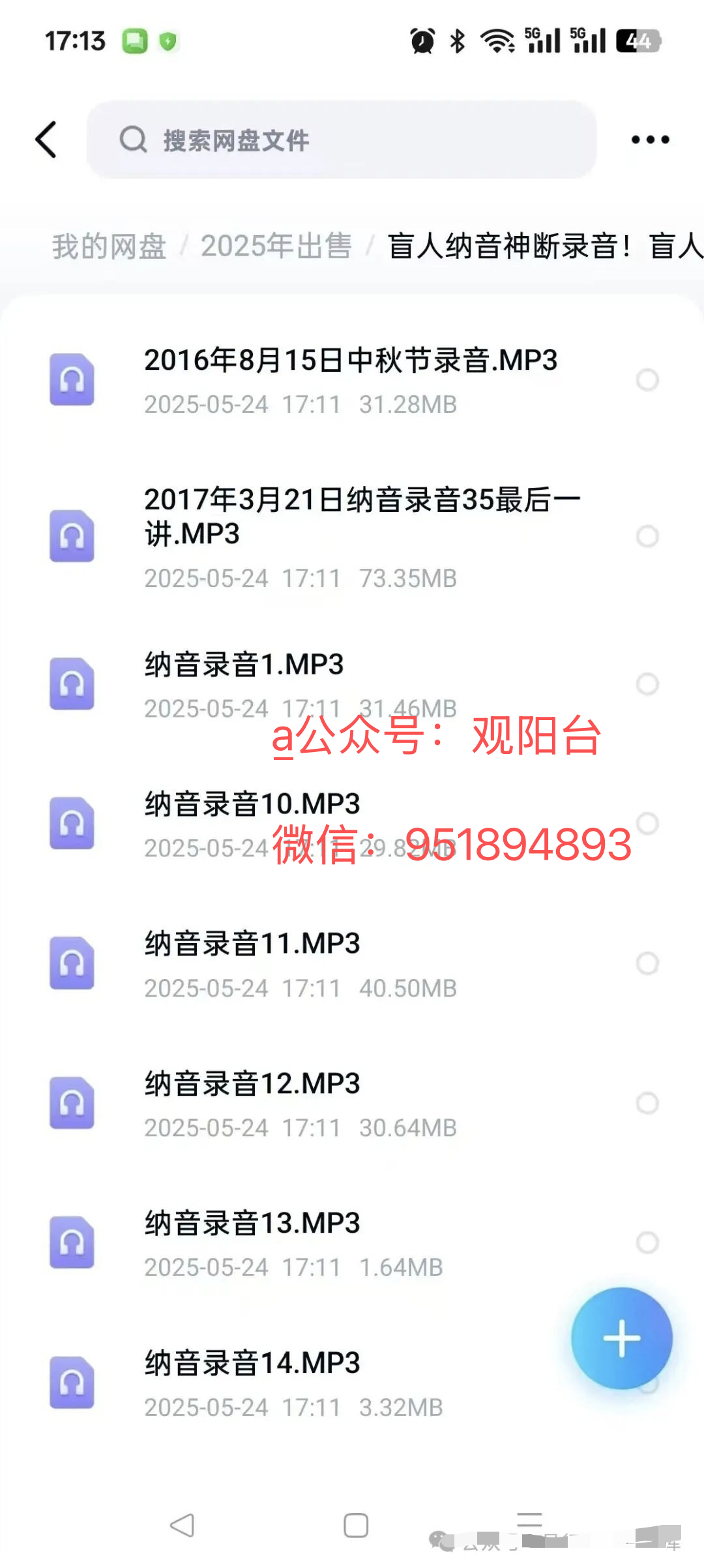704x1568 pixels.
Task: Play 纳音录音1.MP3 file
Action: [x=244, y=665]
